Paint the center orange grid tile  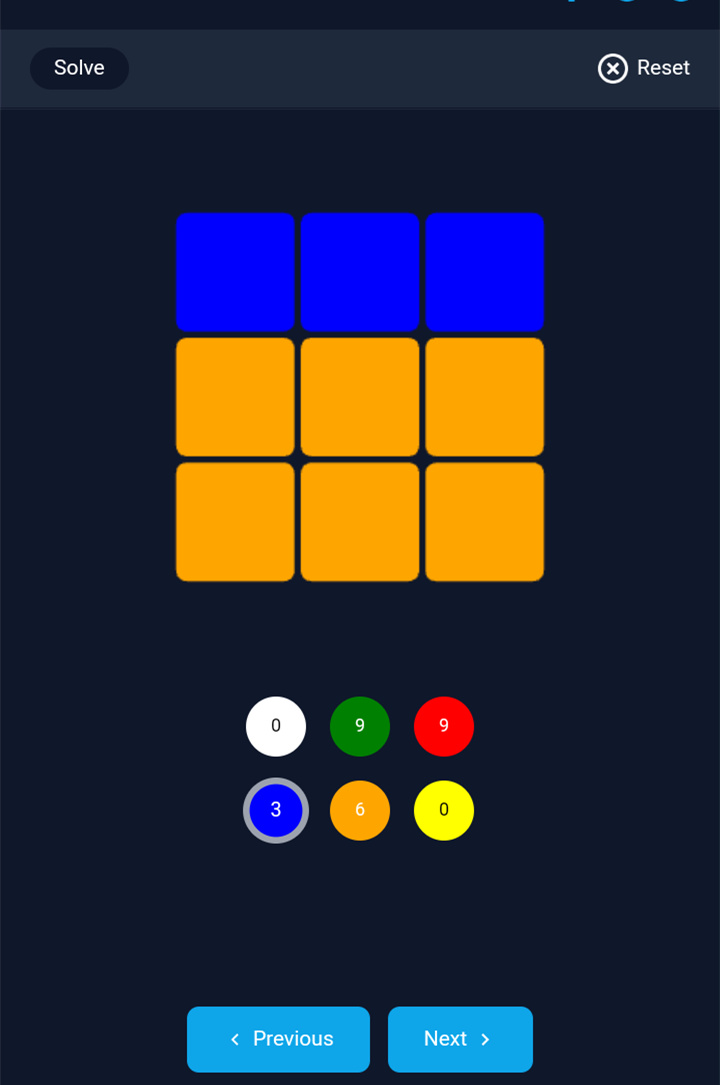tap(360, 396)
